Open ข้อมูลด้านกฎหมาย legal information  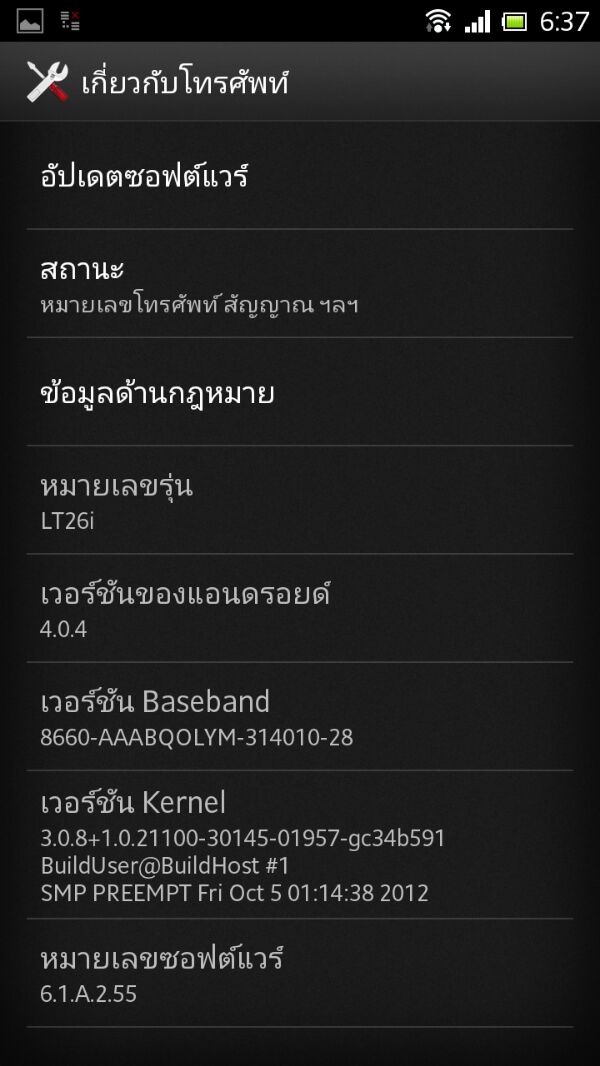tap(300, 393)
